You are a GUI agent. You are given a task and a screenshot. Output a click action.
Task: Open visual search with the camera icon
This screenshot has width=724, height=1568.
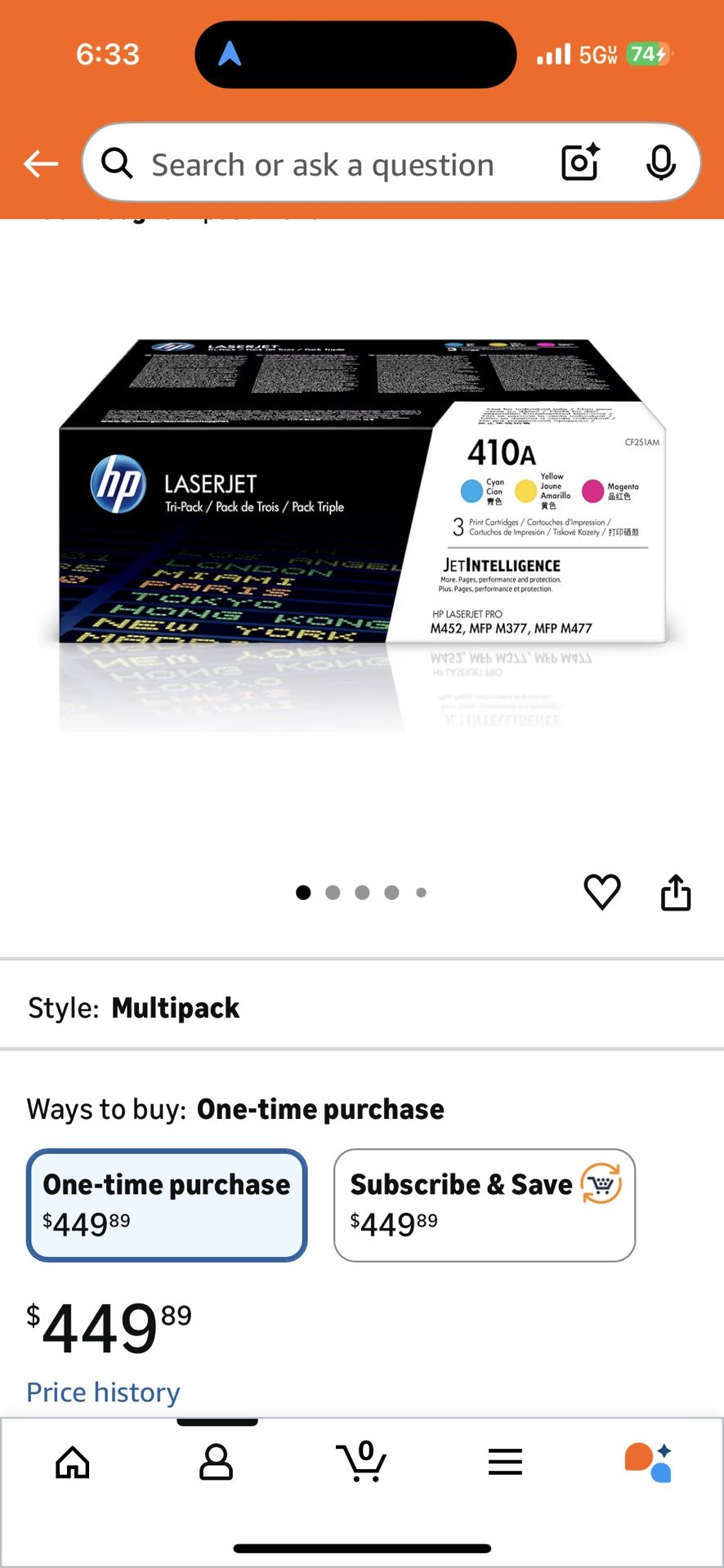579,163
